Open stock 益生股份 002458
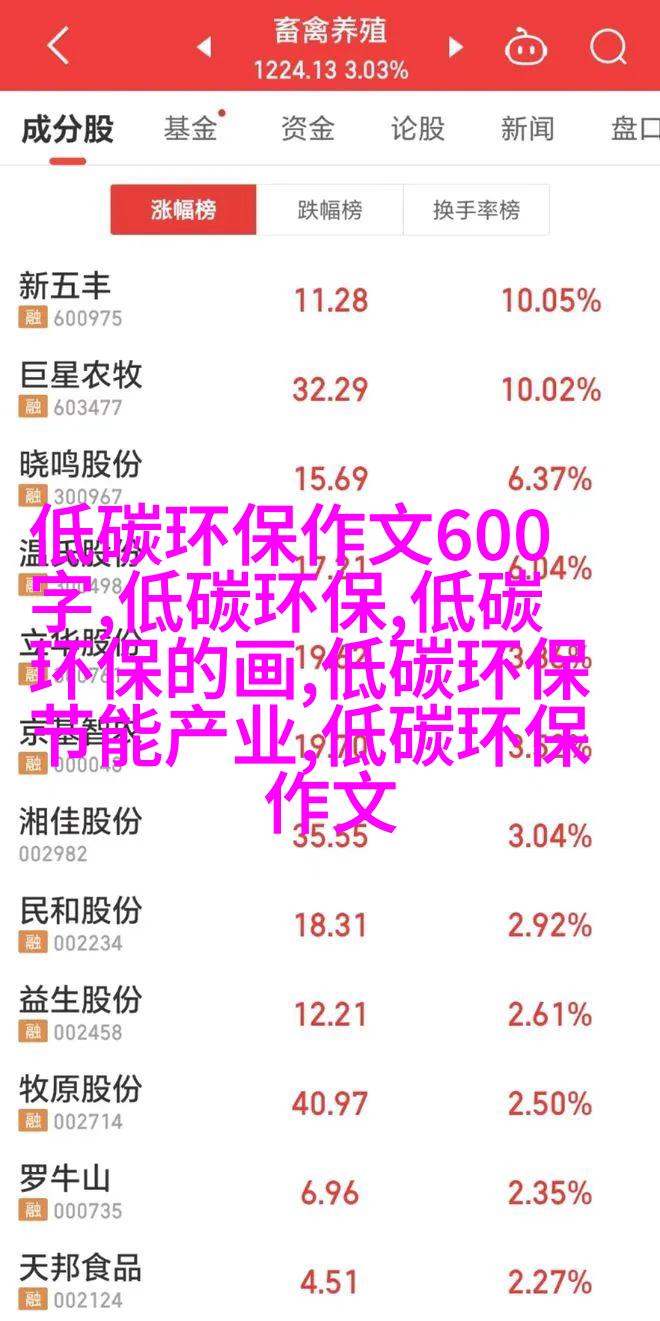The image size is (660, 1321). pos(330,1013)
